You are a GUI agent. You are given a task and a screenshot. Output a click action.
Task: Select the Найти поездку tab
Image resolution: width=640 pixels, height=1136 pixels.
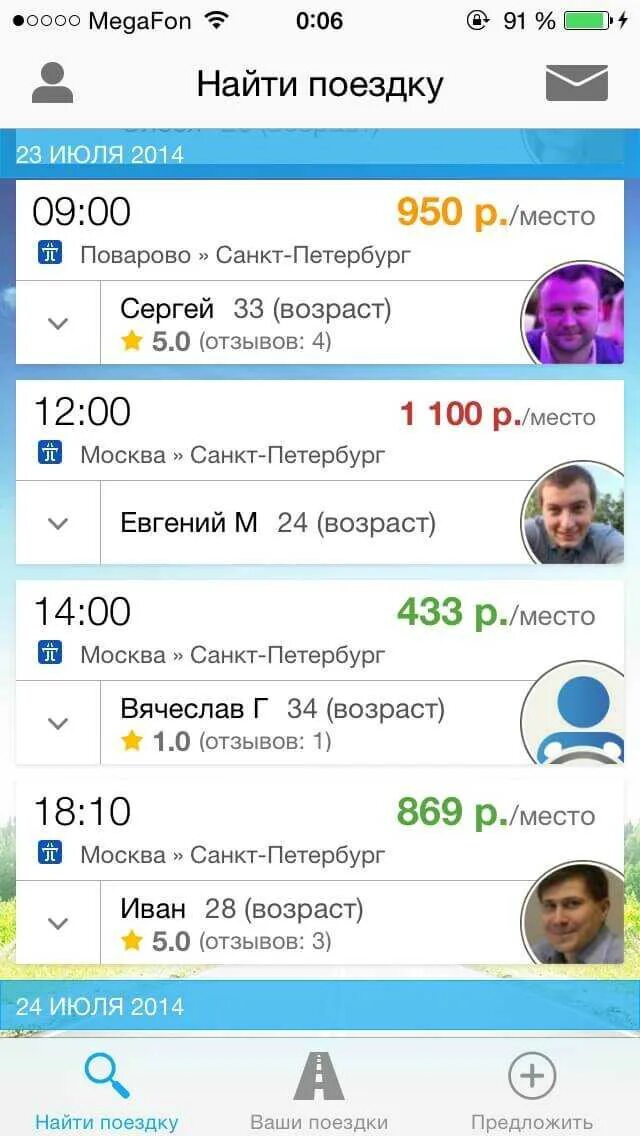point(106,1090)
